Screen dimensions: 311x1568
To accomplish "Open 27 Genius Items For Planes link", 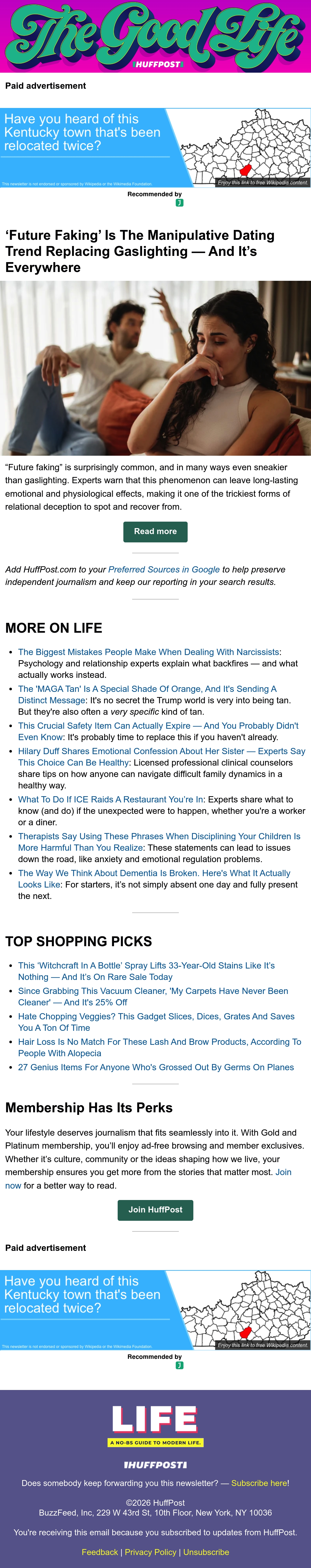I will coord(156,1067).
